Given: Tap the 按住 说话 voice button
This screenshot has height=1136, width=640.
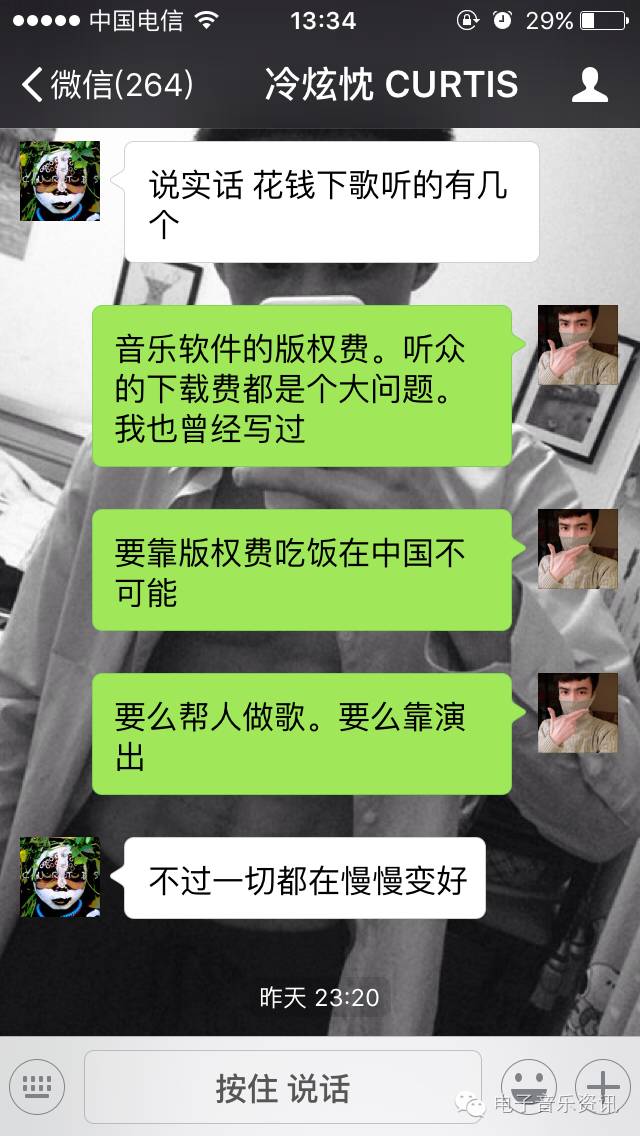Looking at the screenshot, I should coord(283,1087).
